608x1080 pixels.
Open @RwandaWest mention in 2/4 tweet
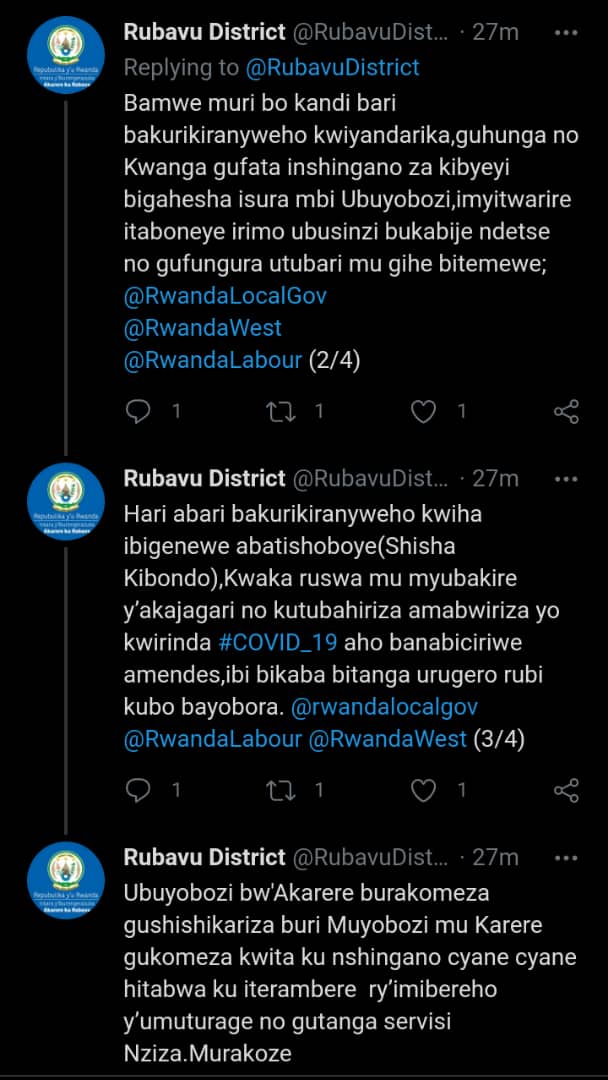(202, 328)
